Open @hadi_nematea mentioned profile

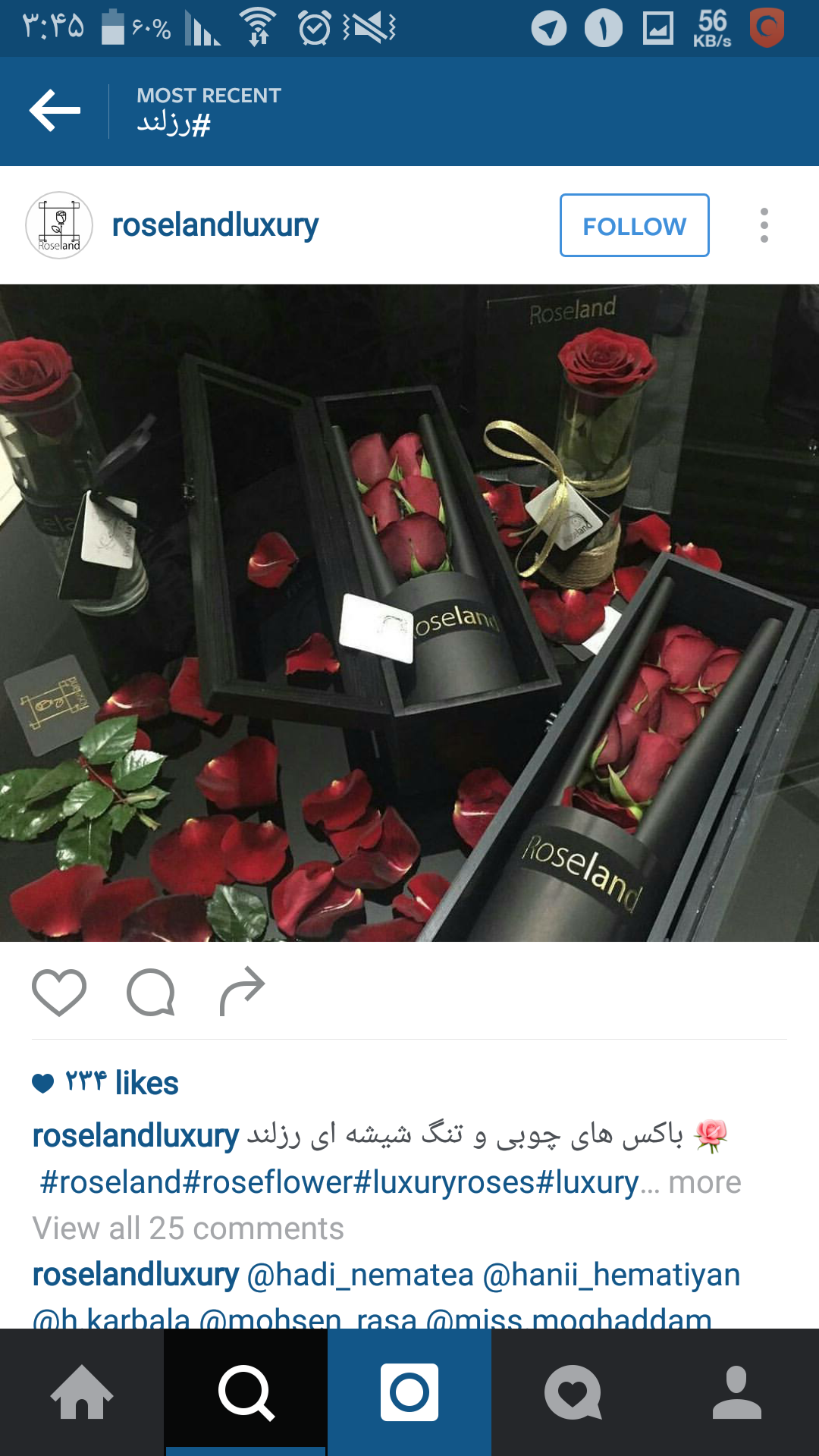tap(360, 1275)
